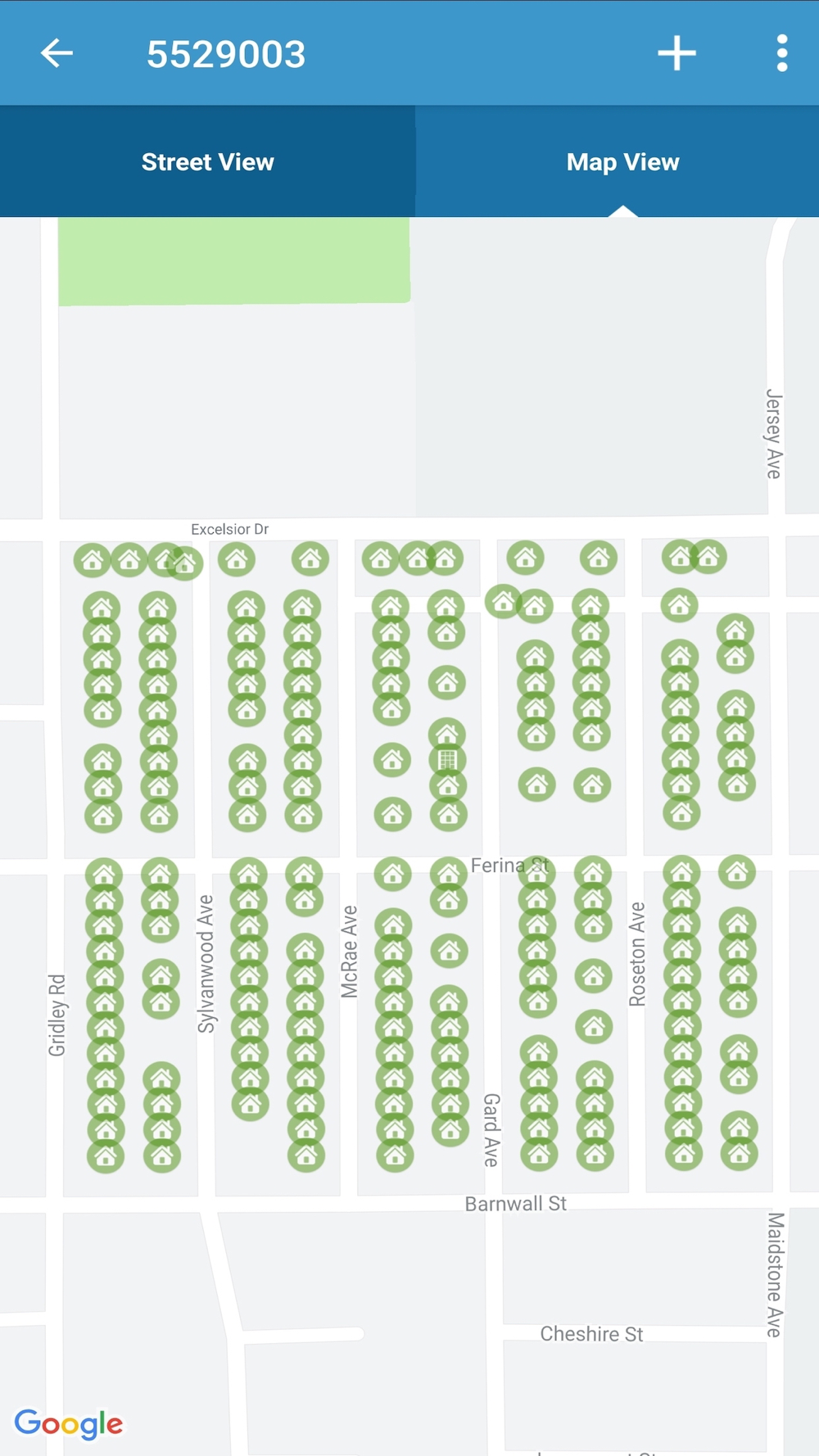This screenshot has width=819, height=1456.
Task: Open the overflow menu
Action: [x=782, y=54]
